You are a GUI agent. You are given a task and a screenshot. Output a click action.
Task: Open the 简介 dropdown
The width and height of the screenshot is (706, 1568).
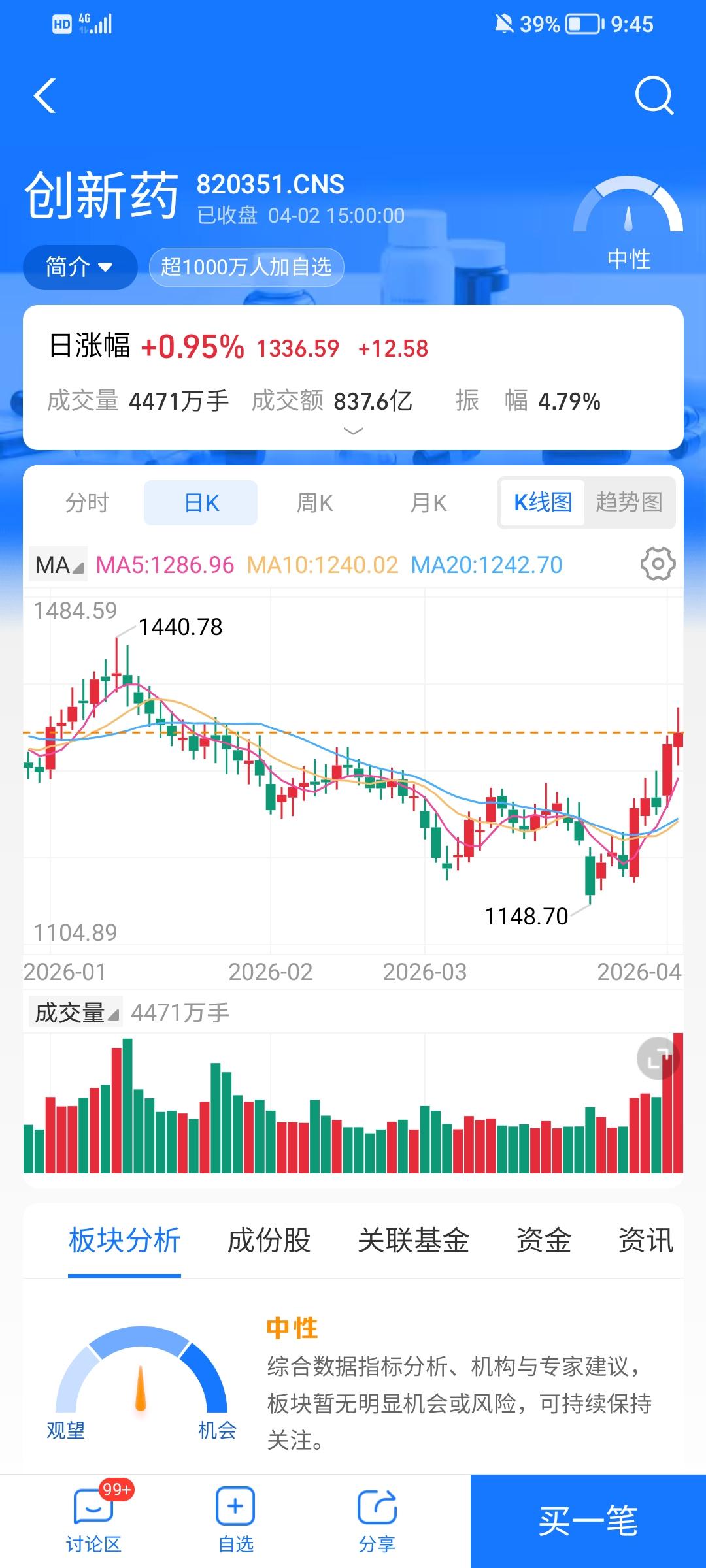coord(79,267)
